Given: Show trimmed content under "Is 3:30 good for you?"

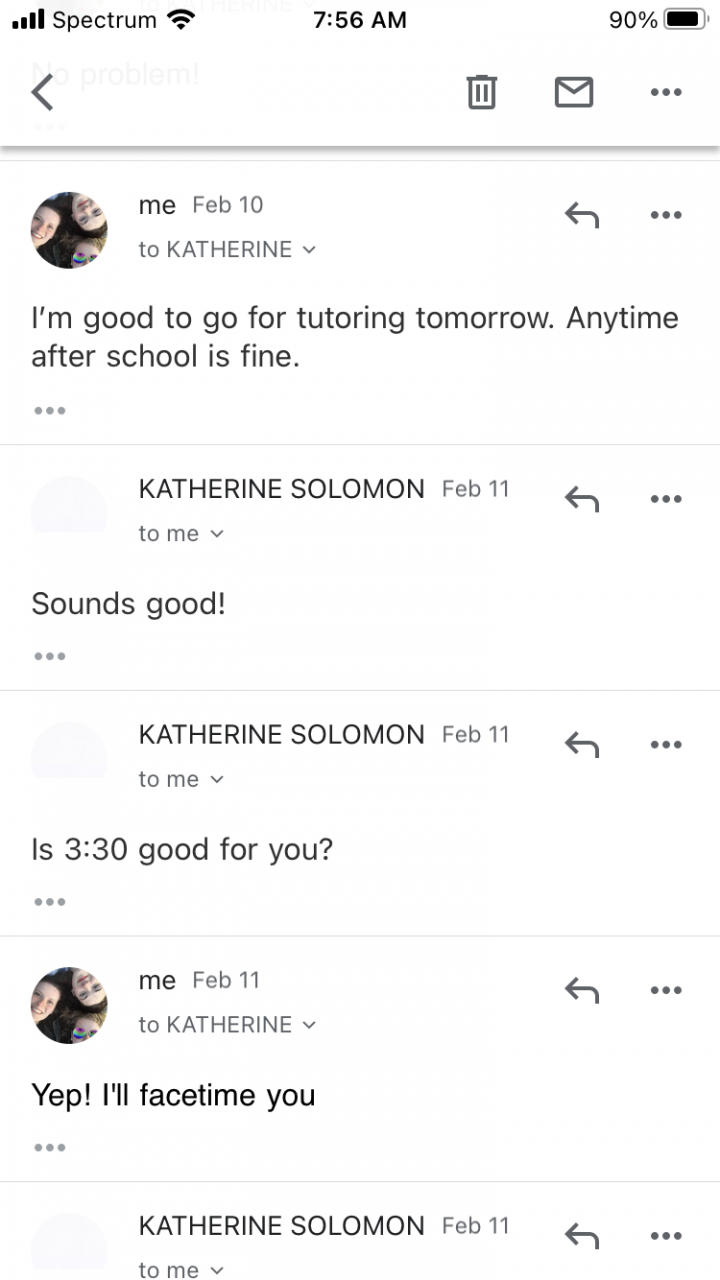Looking at the screenshot, I should pyautogui.click(x=48, y=902).
